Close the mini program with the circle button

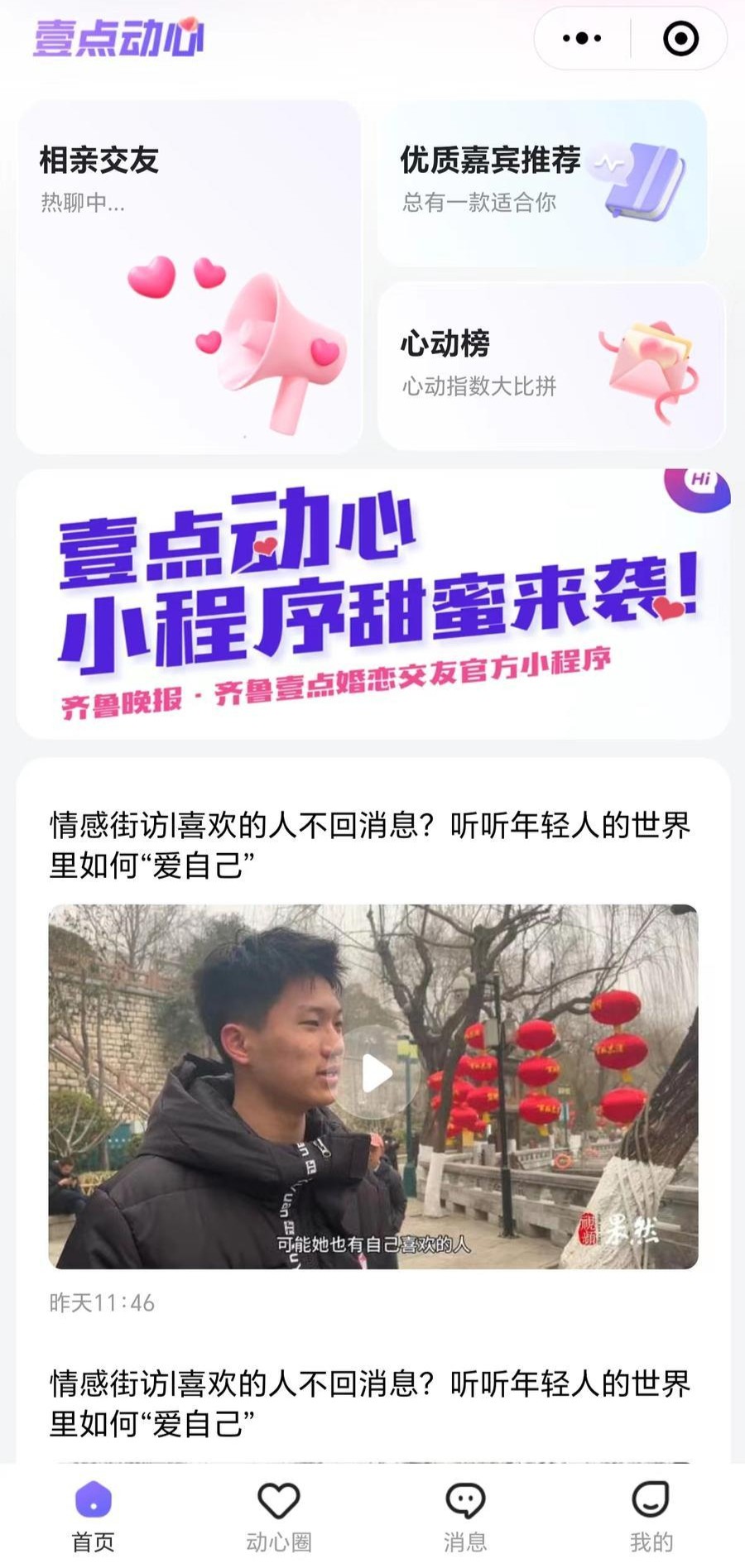(680, 38)
